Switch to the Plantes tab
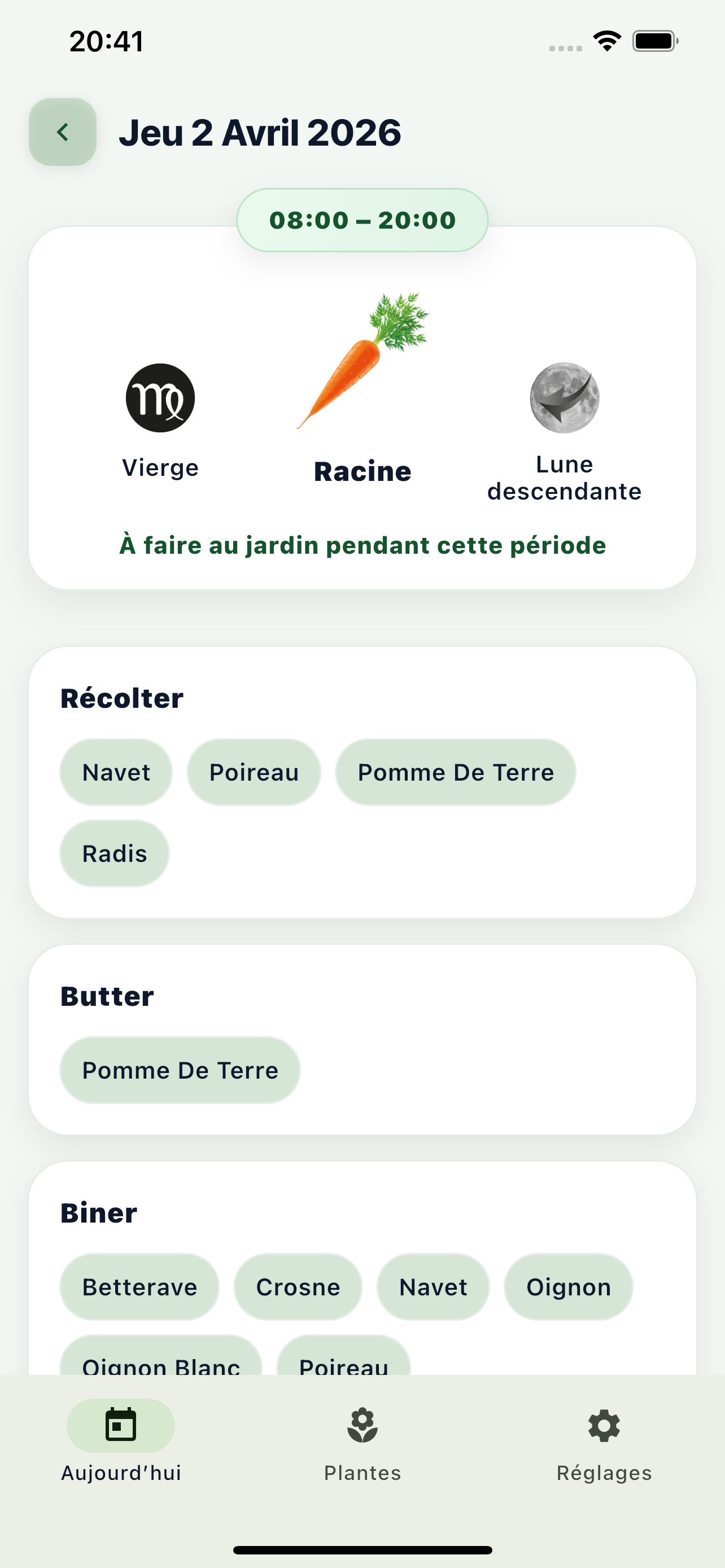 tap(362, 1443)
